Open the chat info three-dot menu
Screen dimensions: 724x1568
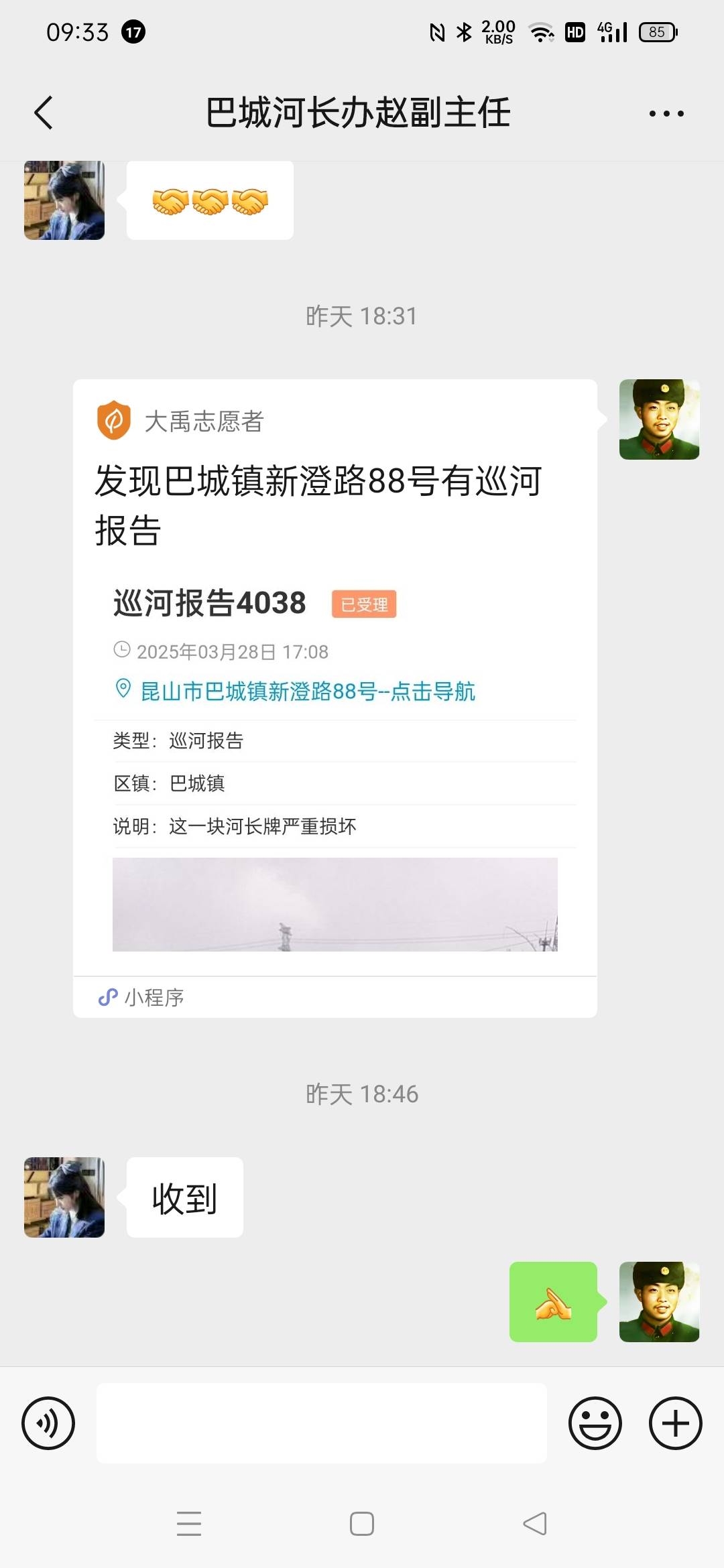point(666,113)
